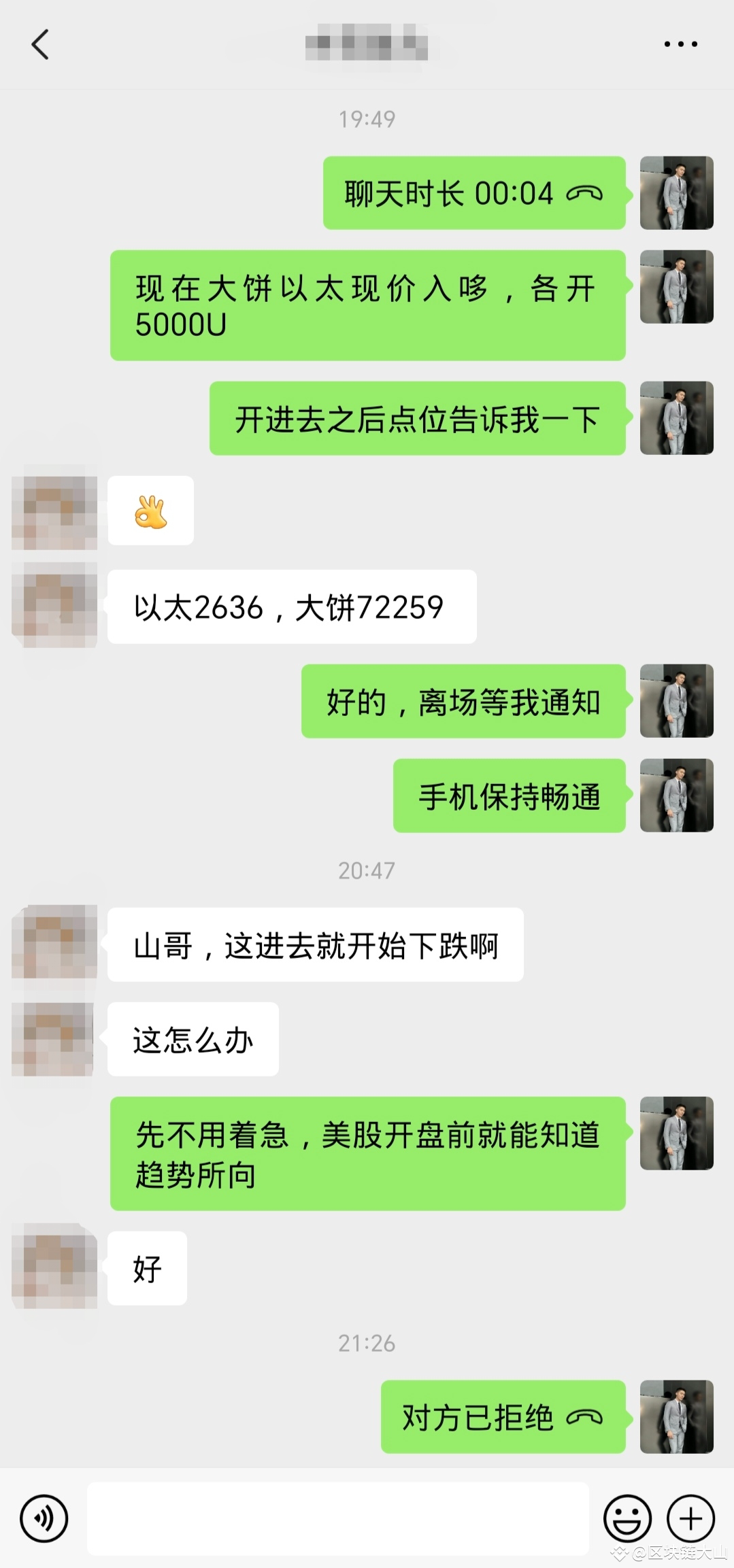The height and width of the screenshot is (1568, 734).
Task: Open sender avatar beside 手机保持畅通 message
Action: (x=676, y=796)
